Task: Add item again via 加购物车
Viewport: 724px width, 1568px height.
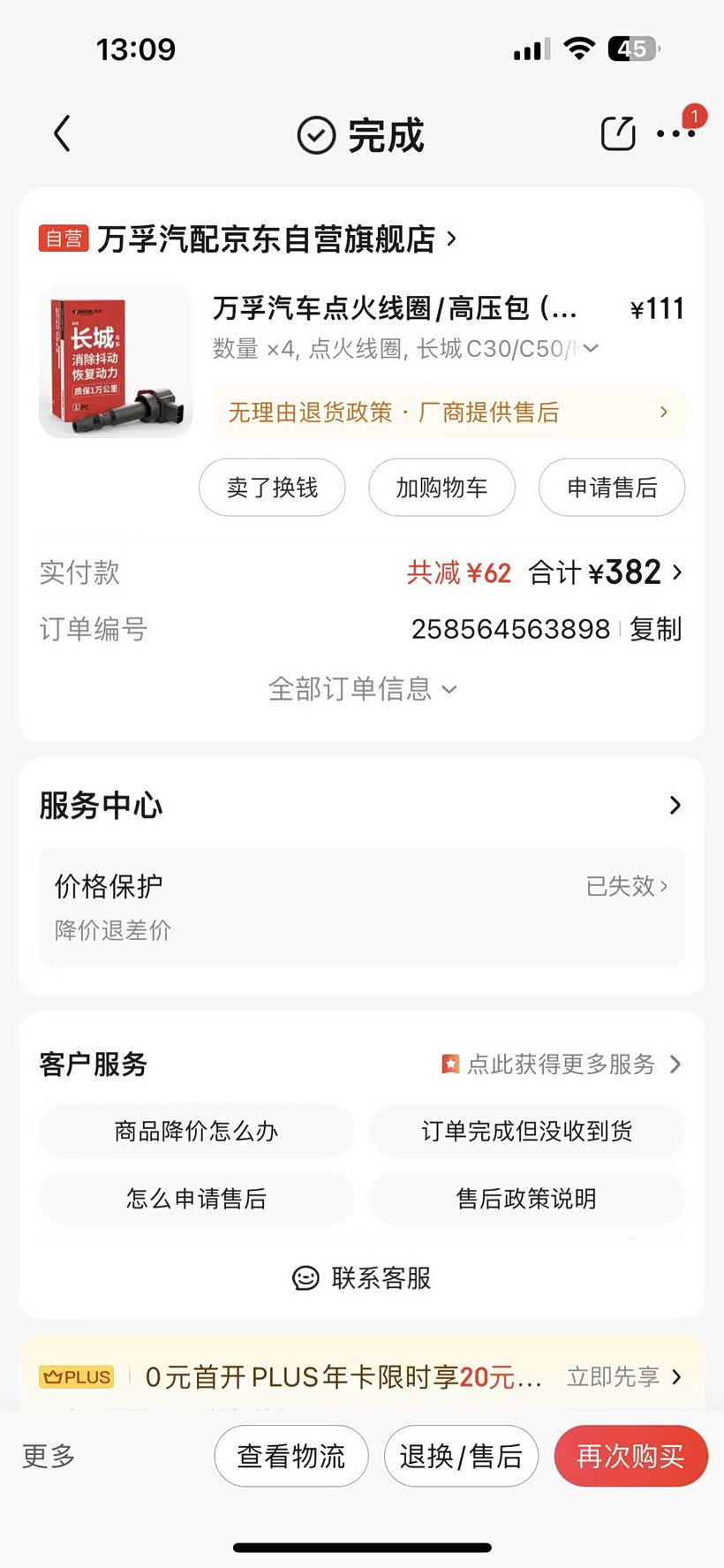Action: pos(441,488)
